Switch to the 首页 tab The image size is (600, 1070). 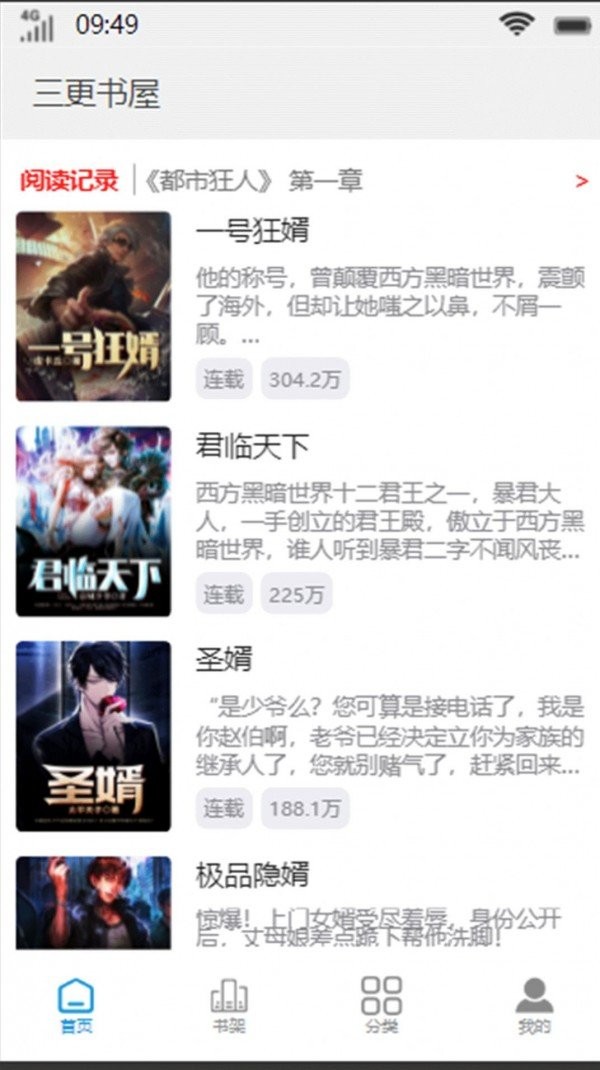point(76,1004)
